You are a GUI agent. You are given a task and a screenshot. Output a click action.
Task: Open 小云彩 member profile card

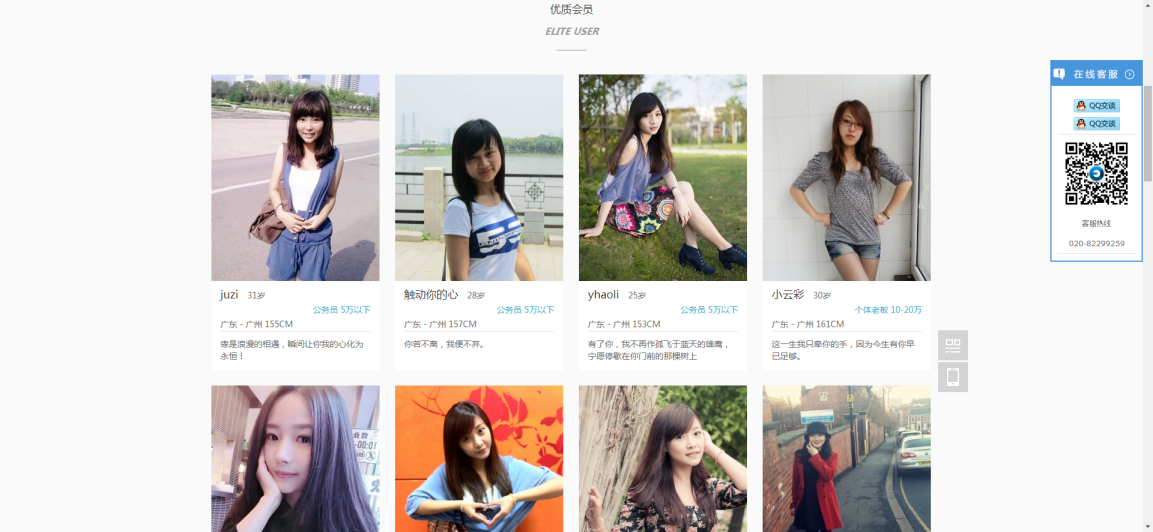(x=846, y=178)
